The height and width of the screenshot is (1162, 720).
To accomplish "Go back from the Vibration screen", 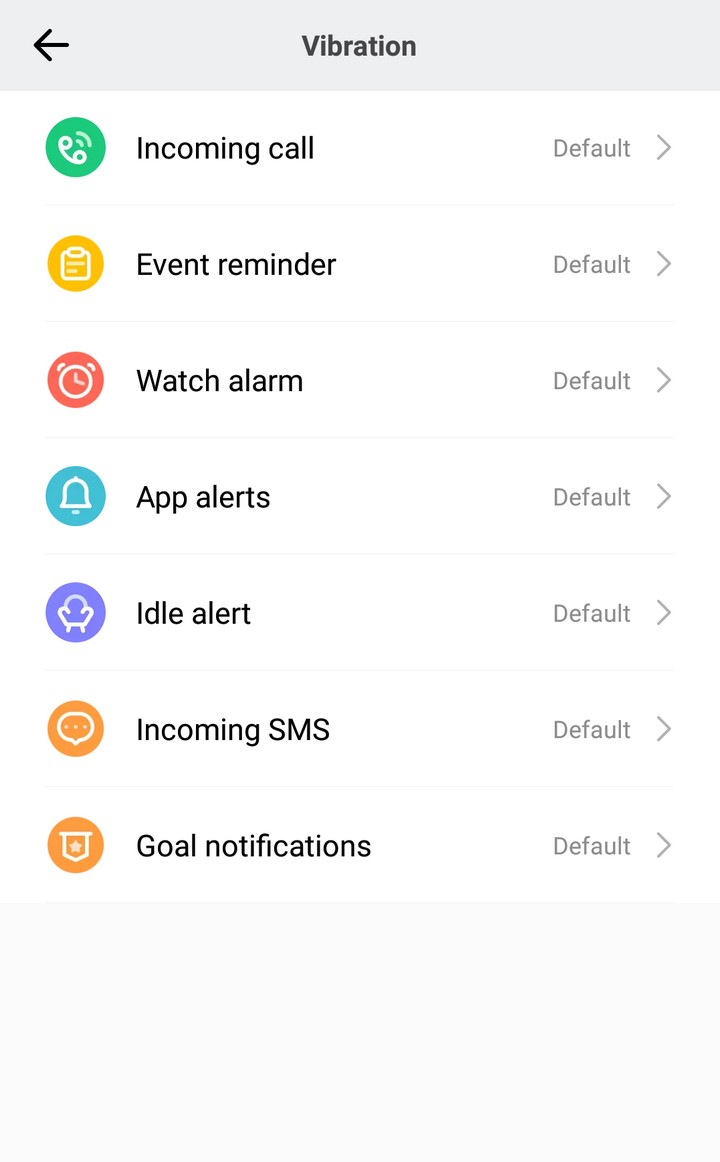I will [x=51, y=45].
